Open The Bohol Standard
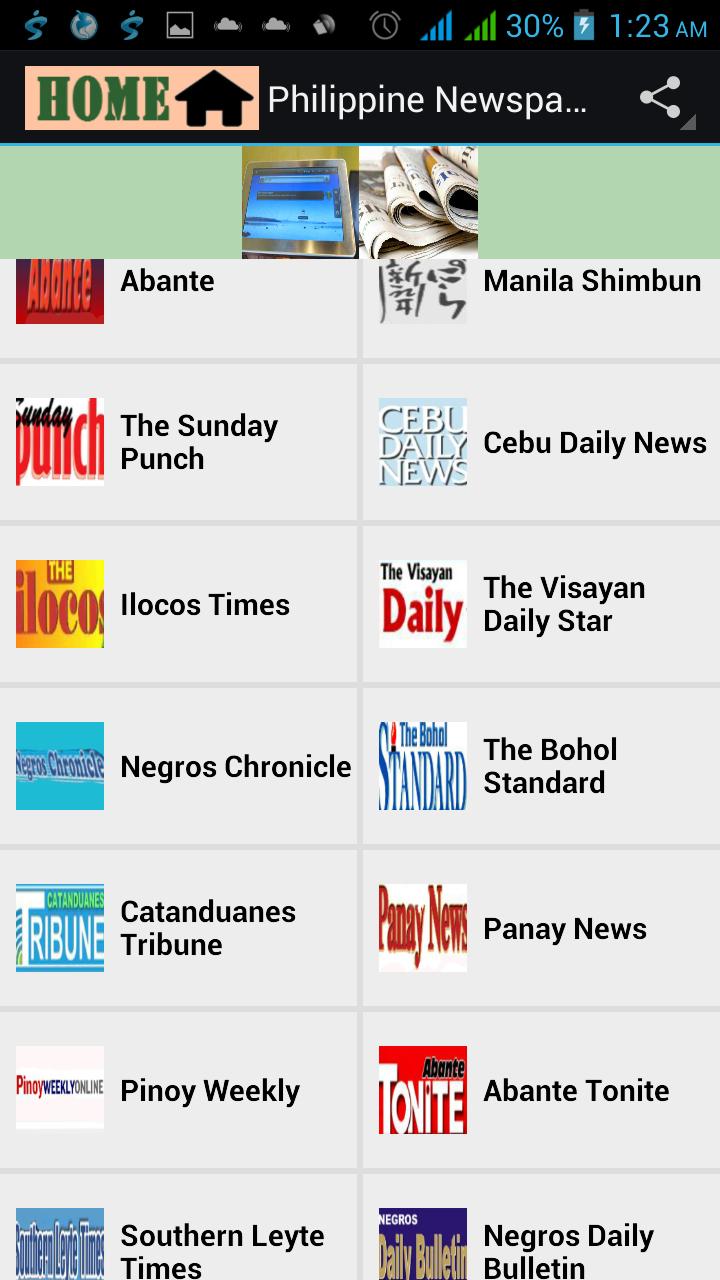The width and height of the screenshot is (720, 1280). (540, 766)
